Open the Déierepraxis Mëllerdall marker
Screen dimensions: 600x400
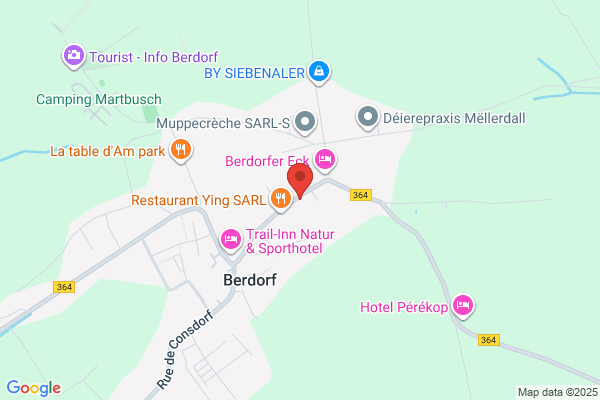click(x=368, y=117)
